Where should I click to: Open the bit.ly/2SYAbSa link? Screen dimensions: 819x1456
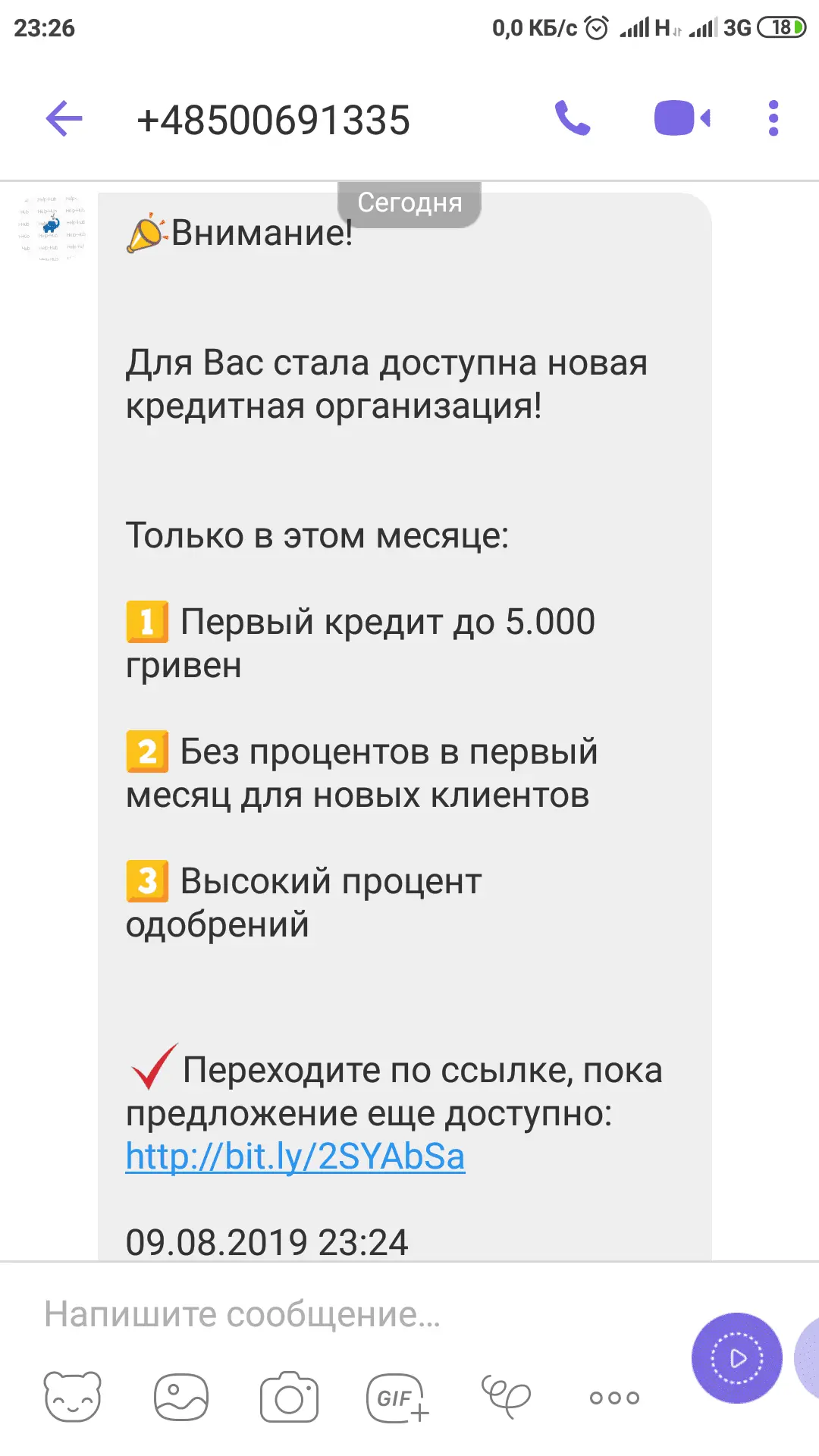point(295,1157)
